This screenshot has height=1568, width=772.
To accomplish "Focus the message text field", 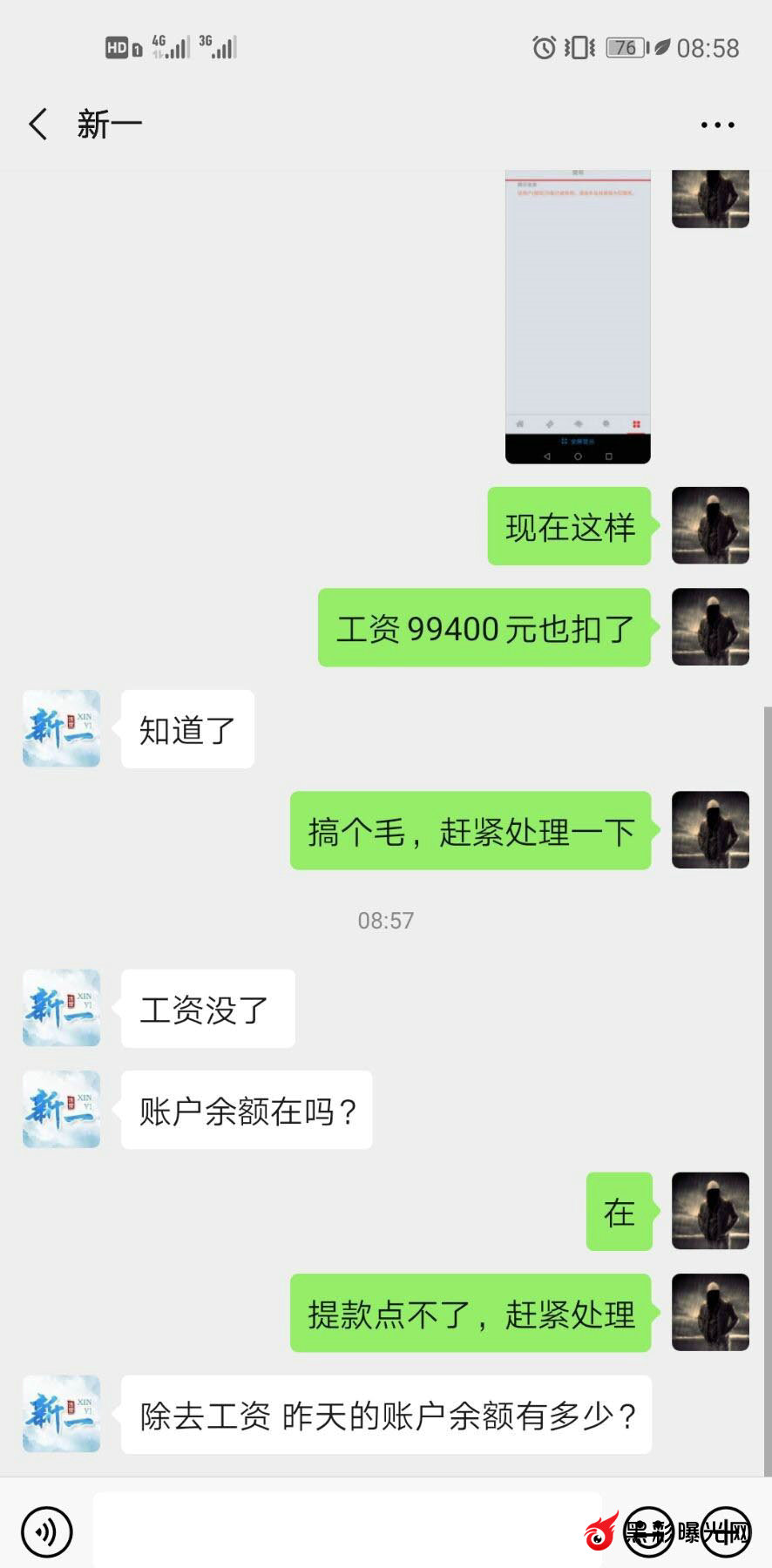I will (x=345, y=1530).
